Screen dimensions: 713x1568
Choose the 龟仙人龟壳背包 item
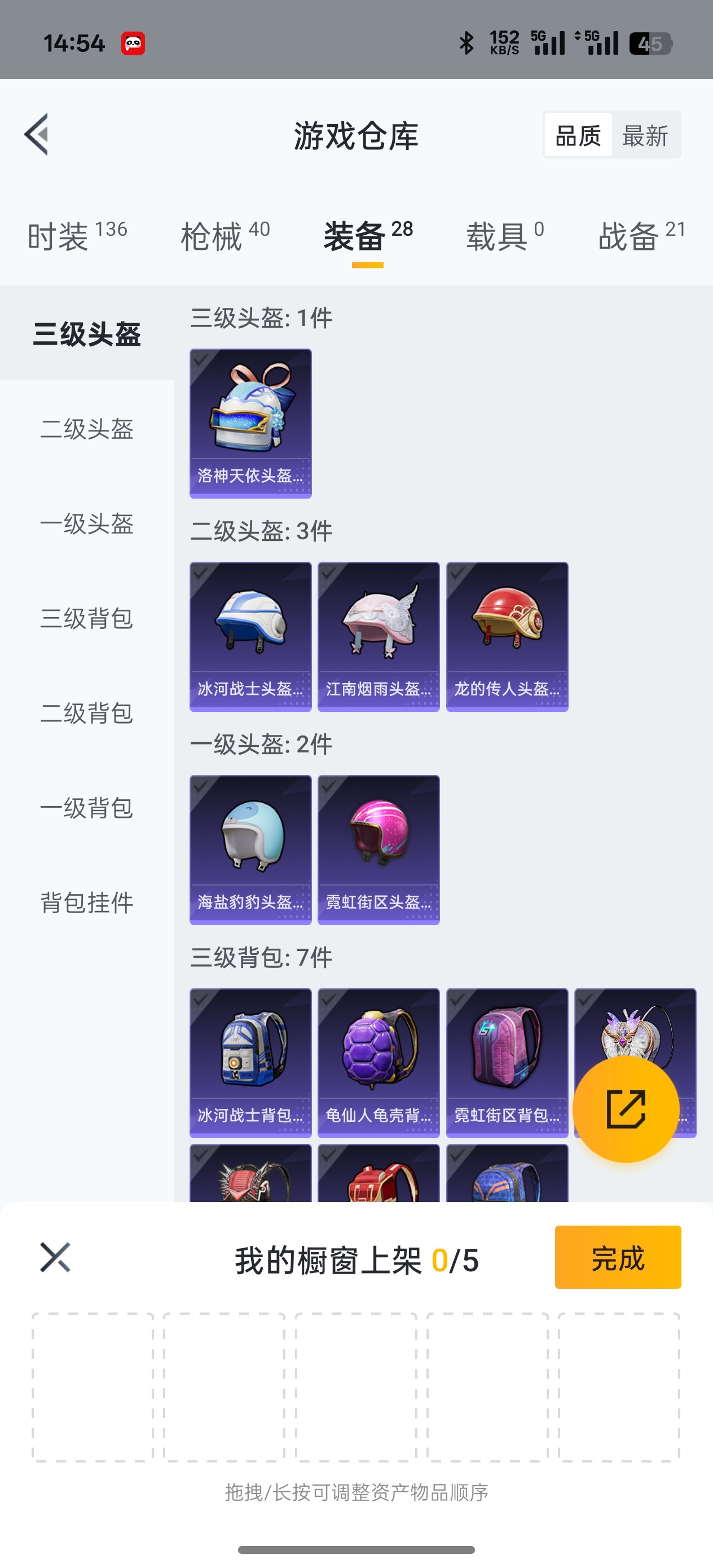click(378, 1062)
